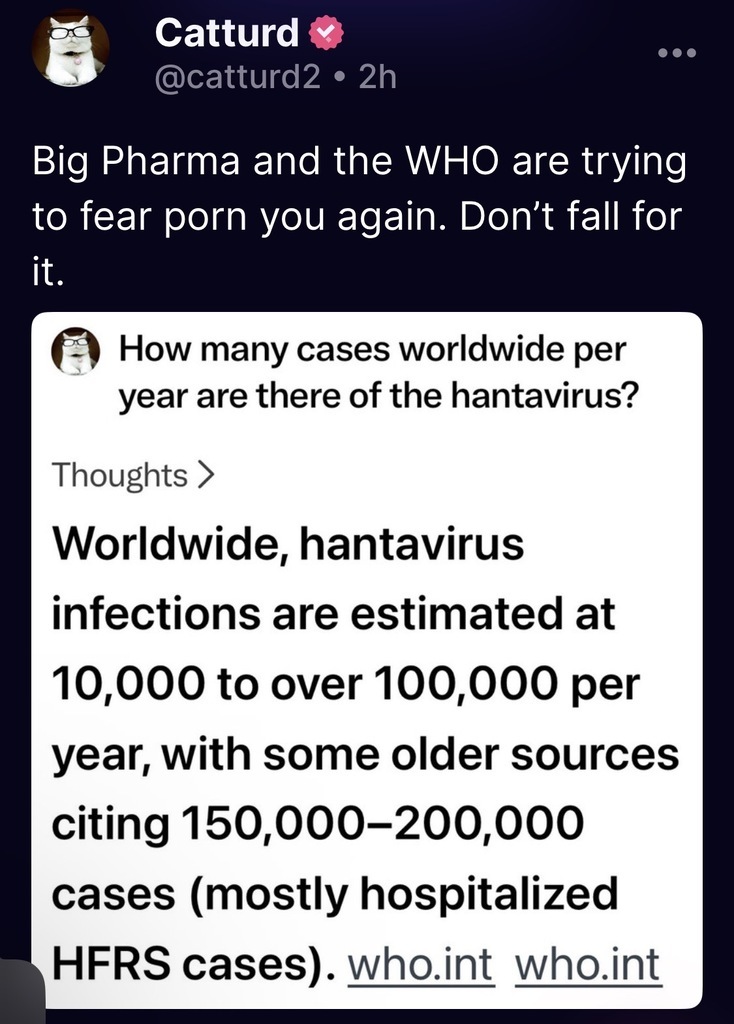734x1024 pixels.
Task: Open the embedded hantavirus answer image
Action: 367,660
